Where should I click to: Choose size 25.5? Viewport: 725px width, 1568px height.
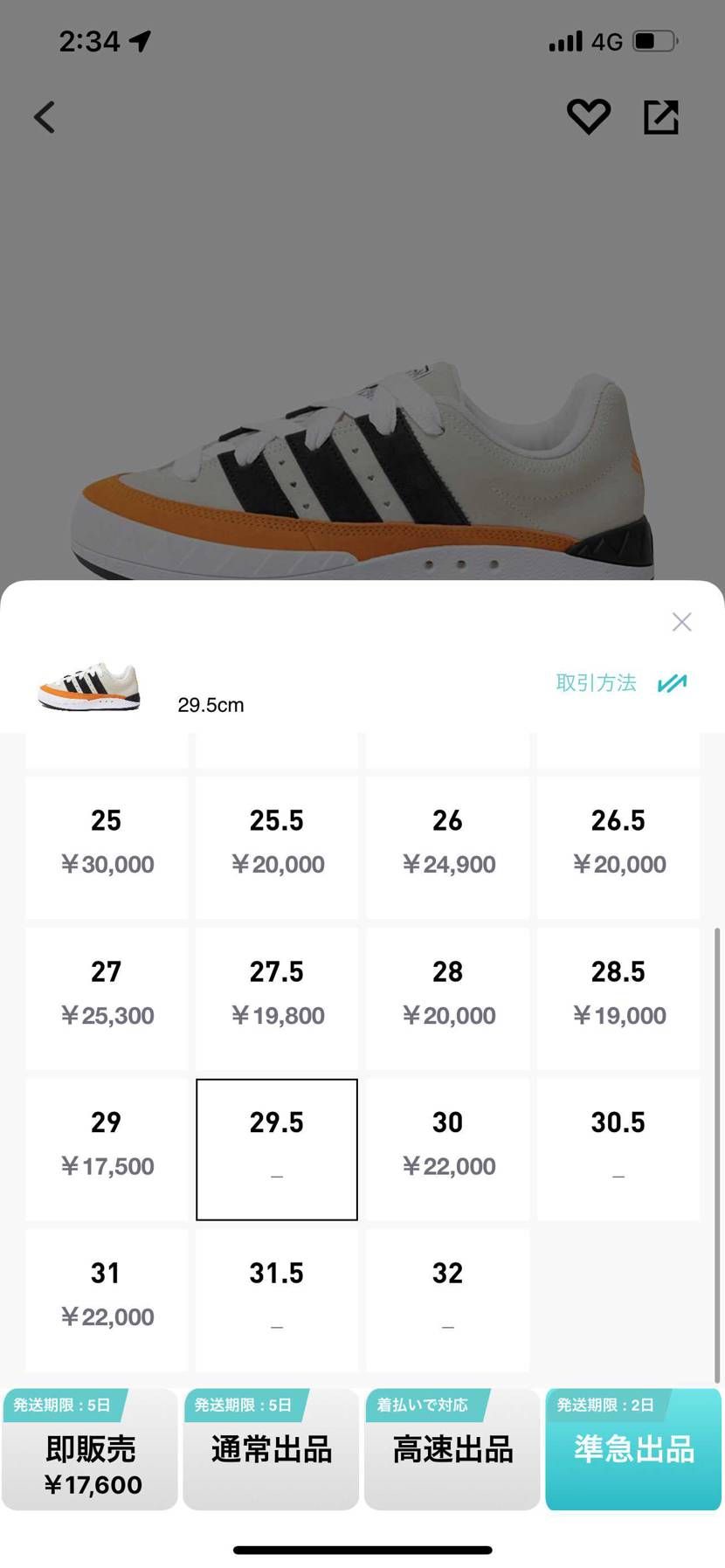click(277, 847)
